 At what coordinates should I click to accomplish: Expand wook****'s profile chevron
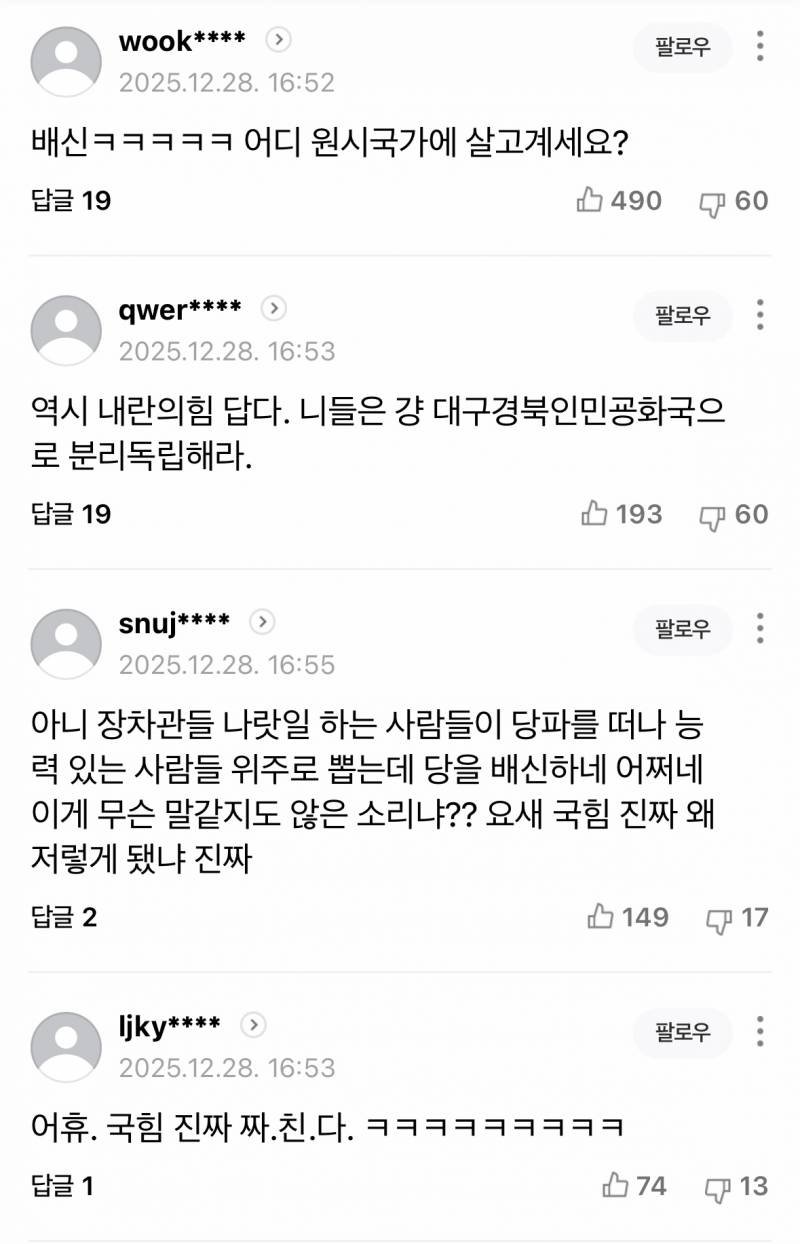click(279, 38)
